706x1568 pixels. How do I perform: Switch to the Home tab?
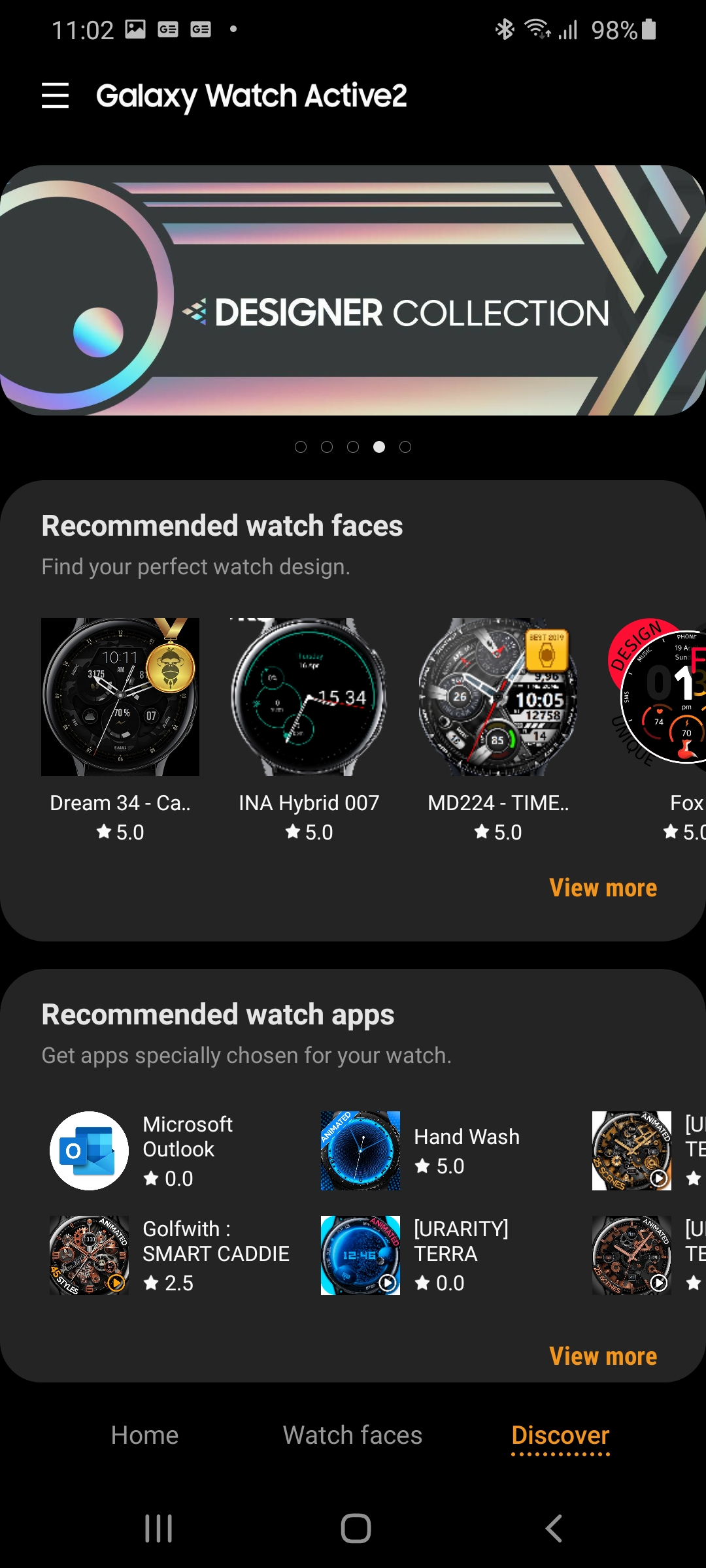tap(144, 1435)
